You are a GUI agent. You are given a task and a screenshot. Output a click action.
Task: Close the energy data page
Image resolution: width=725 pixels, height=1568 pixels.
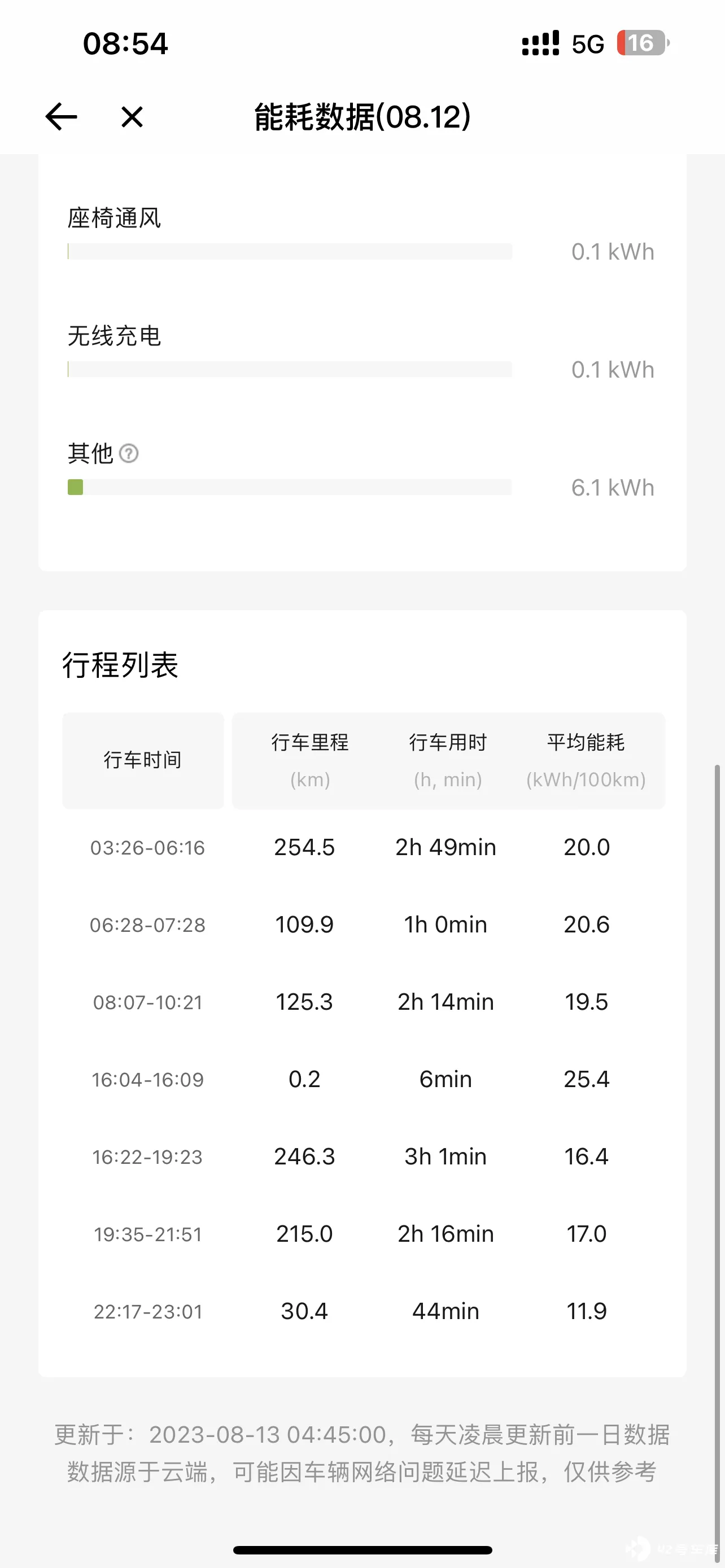[132, 117]
